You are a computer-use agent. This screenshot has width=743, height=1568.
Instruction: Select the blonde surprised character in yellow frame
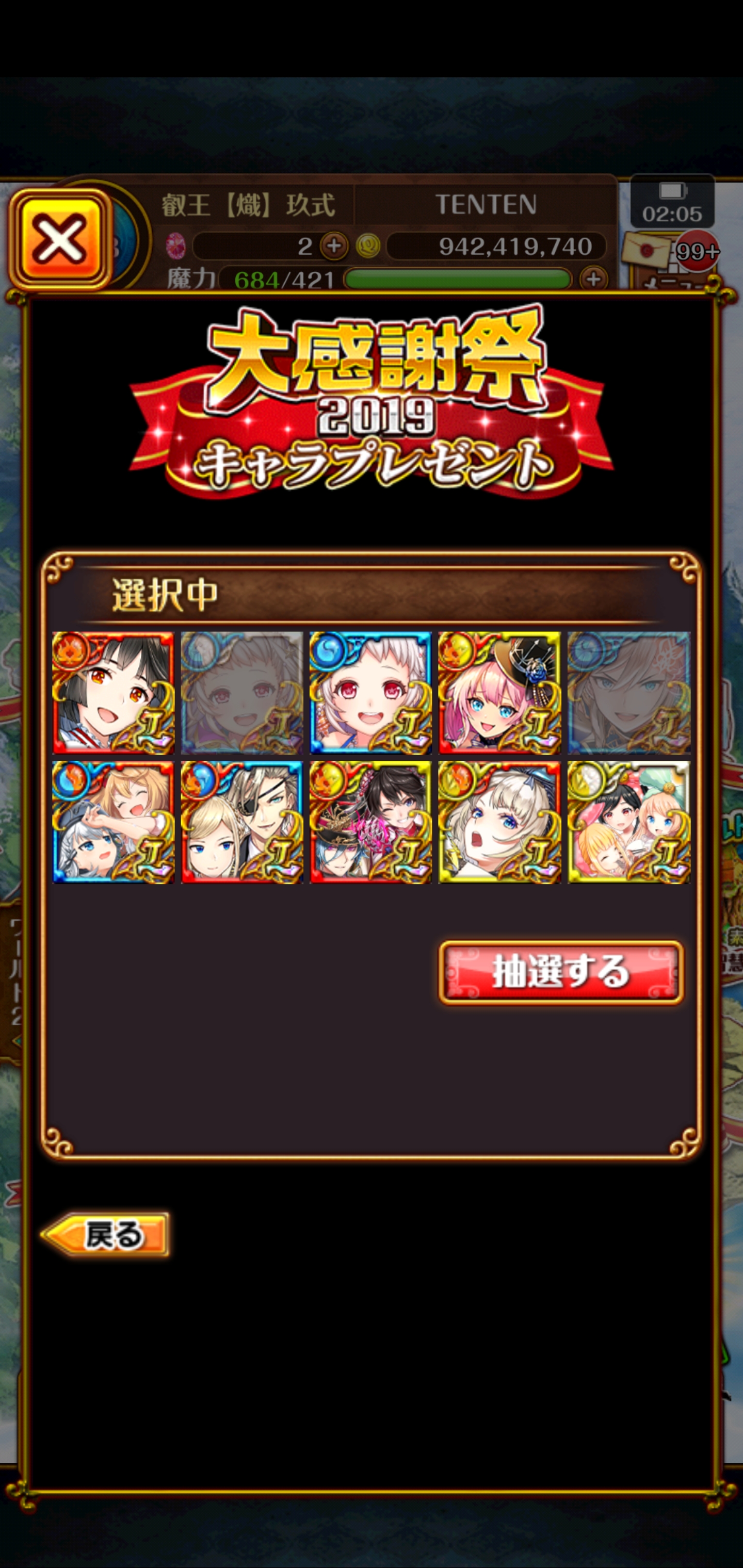tap(499, 822)
